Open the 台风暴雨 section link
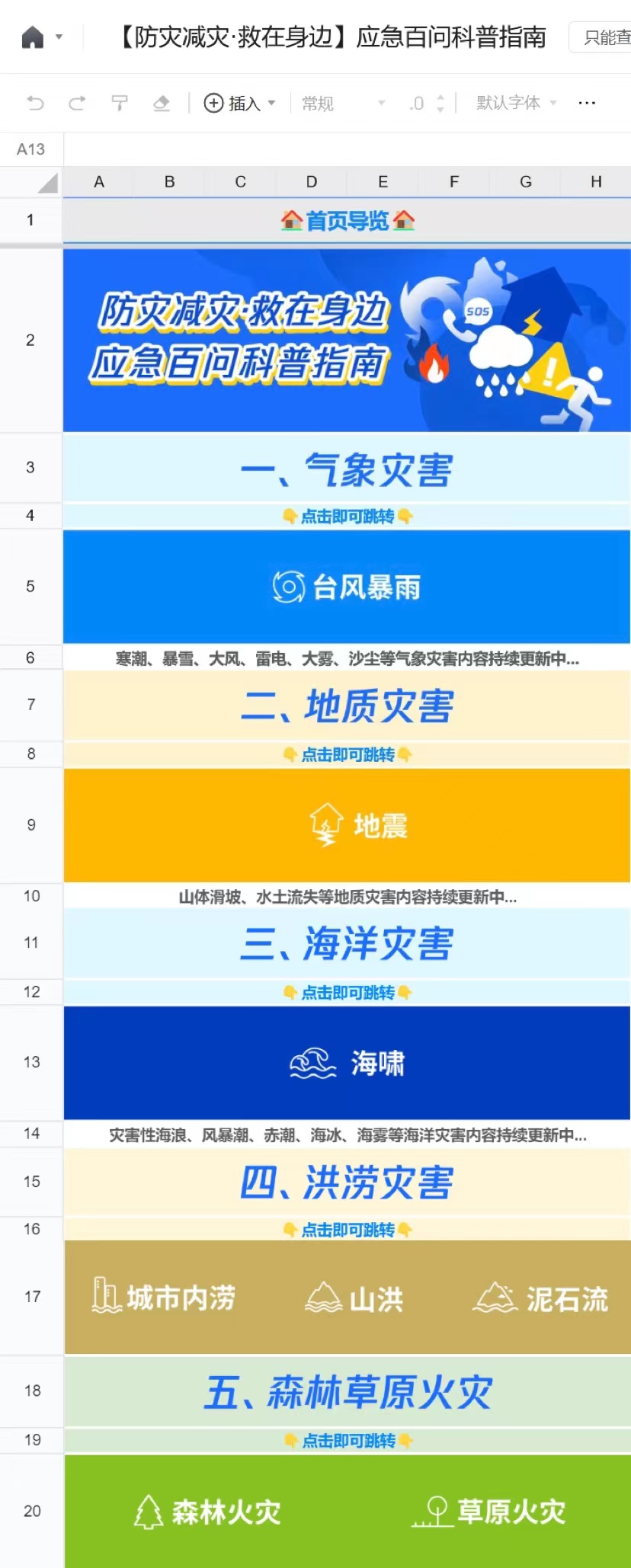This screenshot has height=1568, width=631. tap(347, 587)
